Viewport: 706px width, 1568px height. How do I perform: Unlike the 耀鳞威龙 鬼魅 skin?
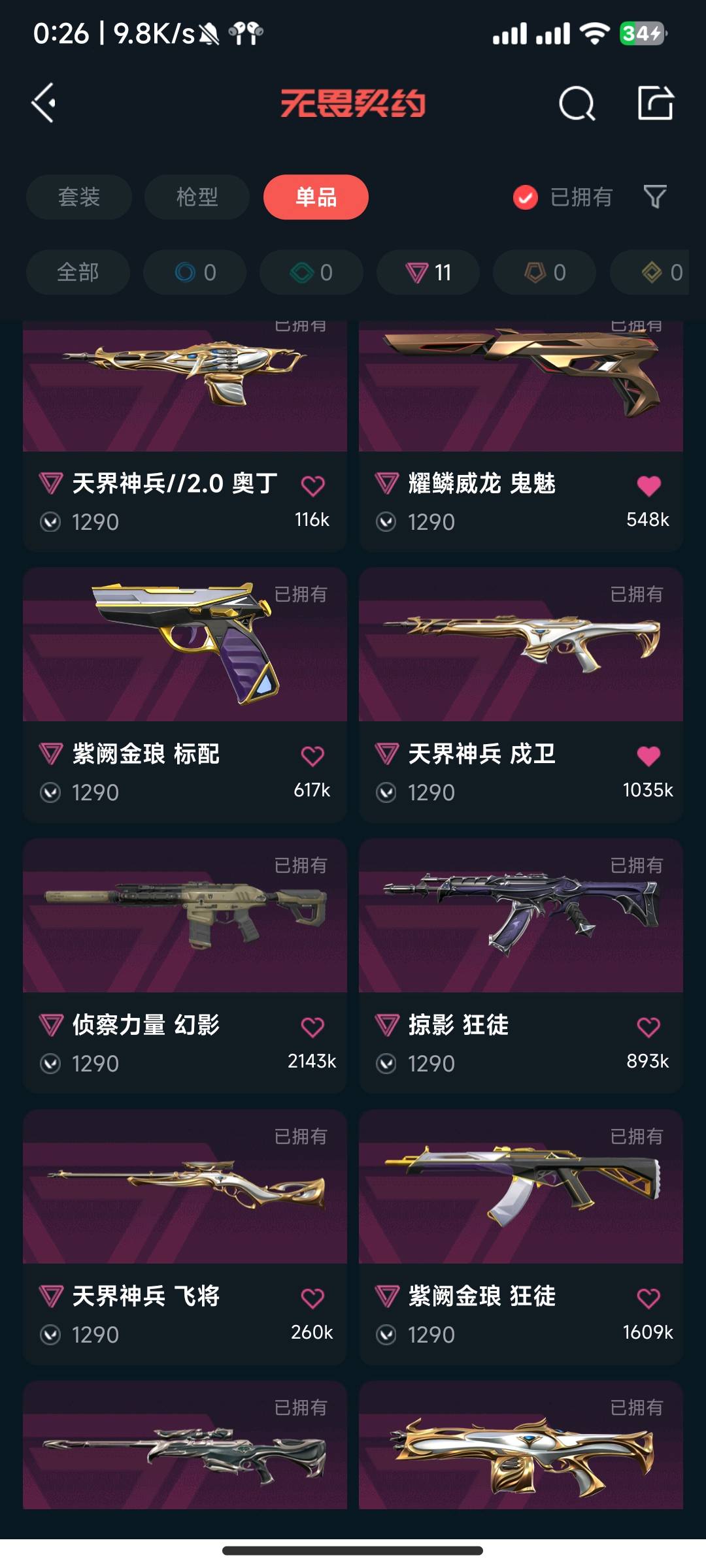click(x=648, y=485)
